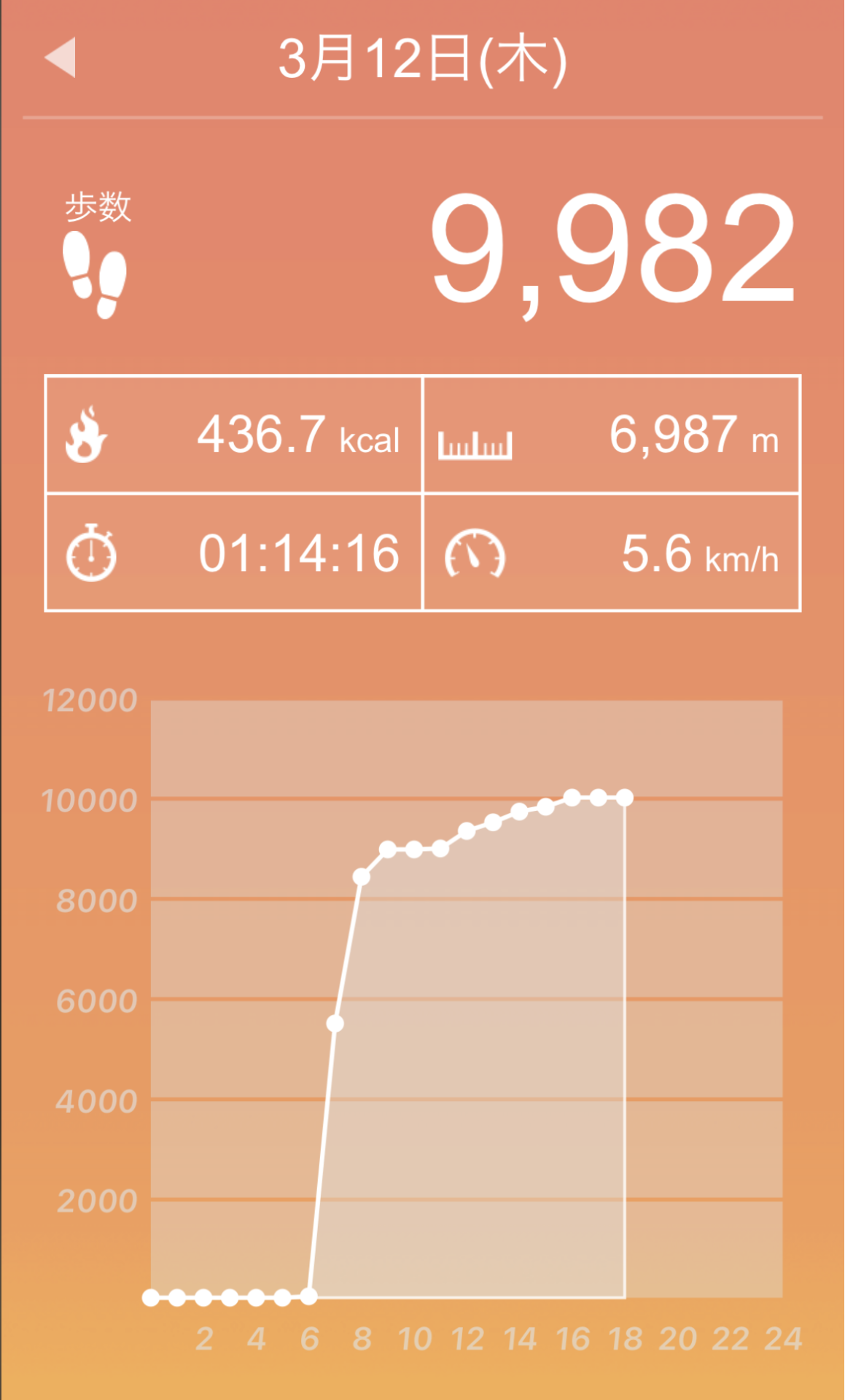Go back to the previous day
This screenshot has height=1400, width=845.
(61, 58)
